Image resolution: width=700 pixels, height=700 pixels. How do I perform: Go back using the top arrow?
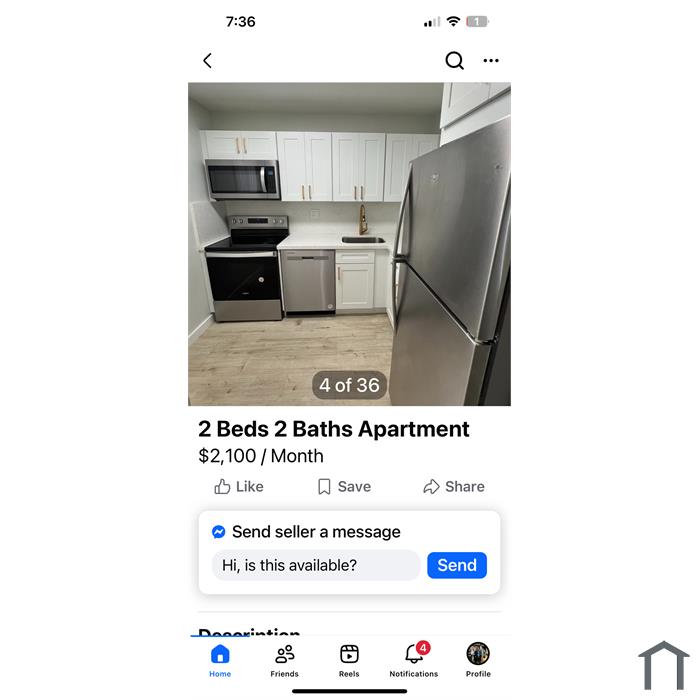pyautogui.click(x=208, y=60)
